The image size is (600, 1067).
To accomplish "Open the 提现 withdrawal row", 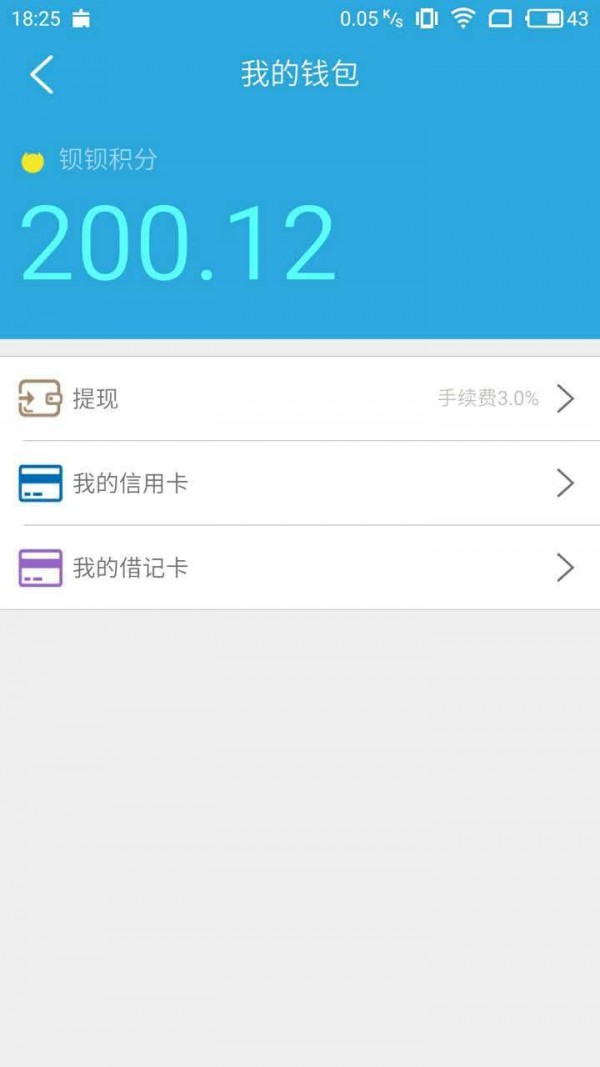I will 300,399.
